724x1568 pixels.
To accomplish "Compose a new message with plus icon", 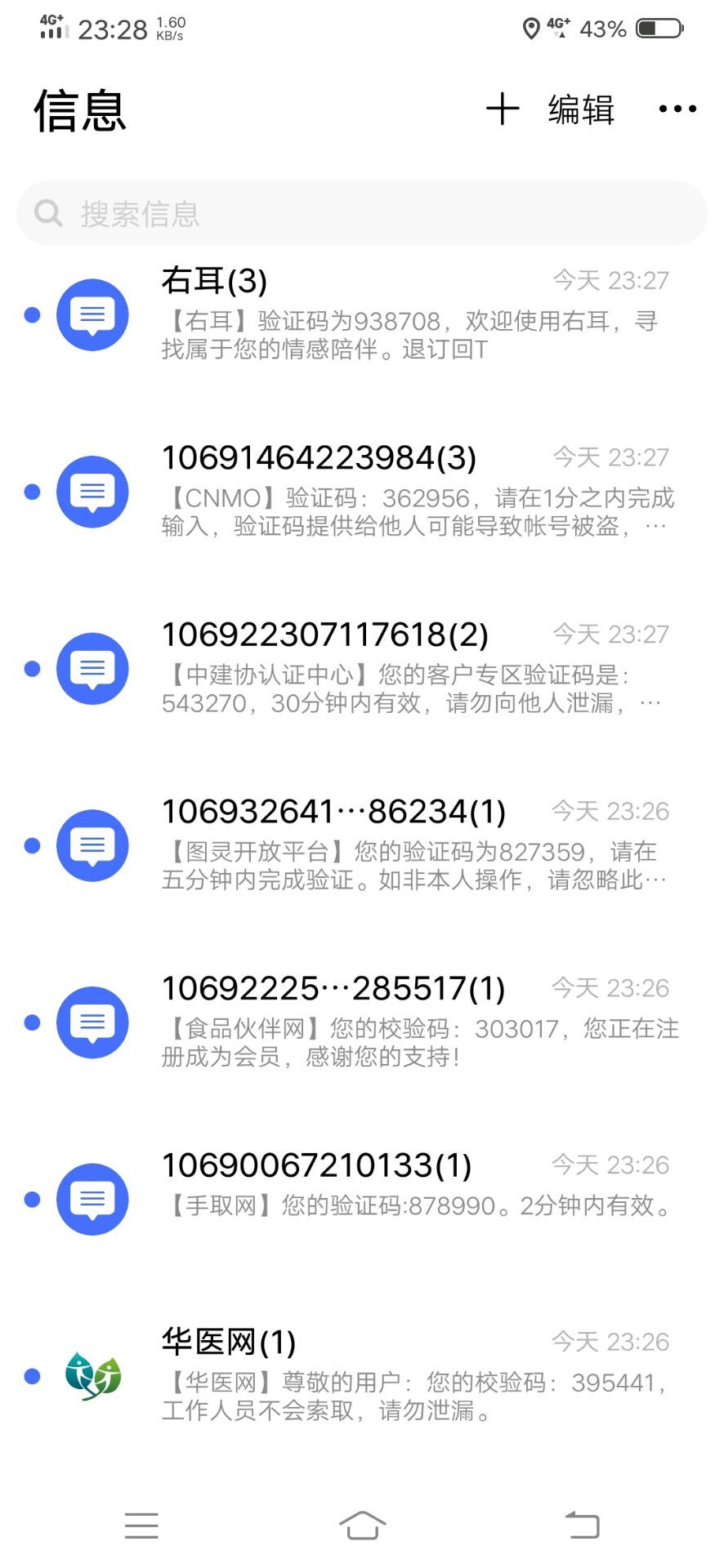I will tap(503, 109).
